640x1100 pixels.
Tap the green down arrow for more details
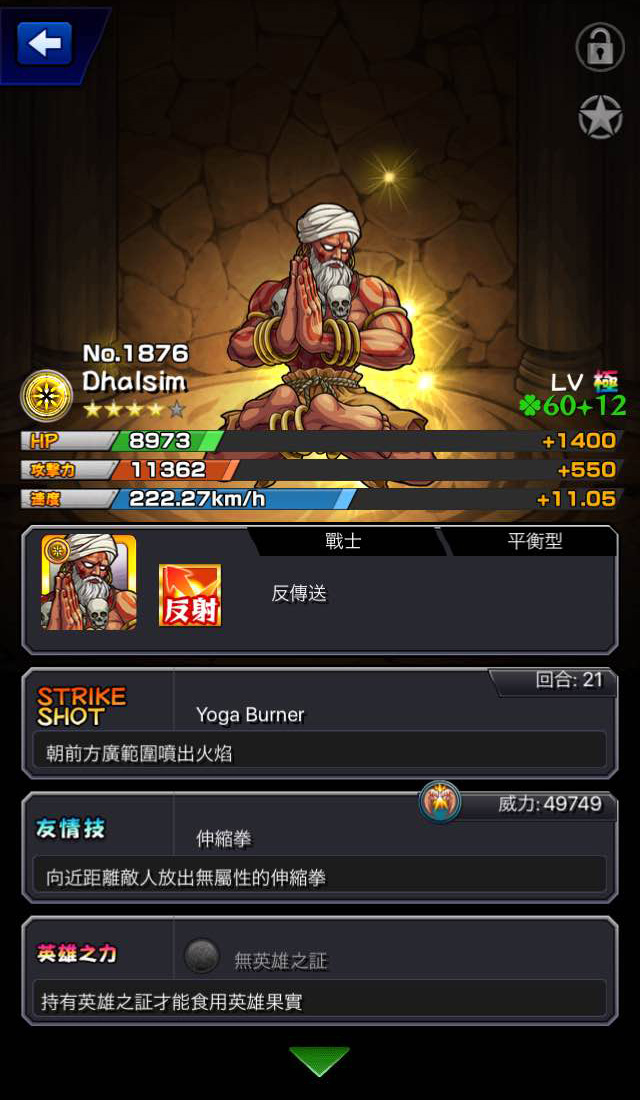(319, 1061)
